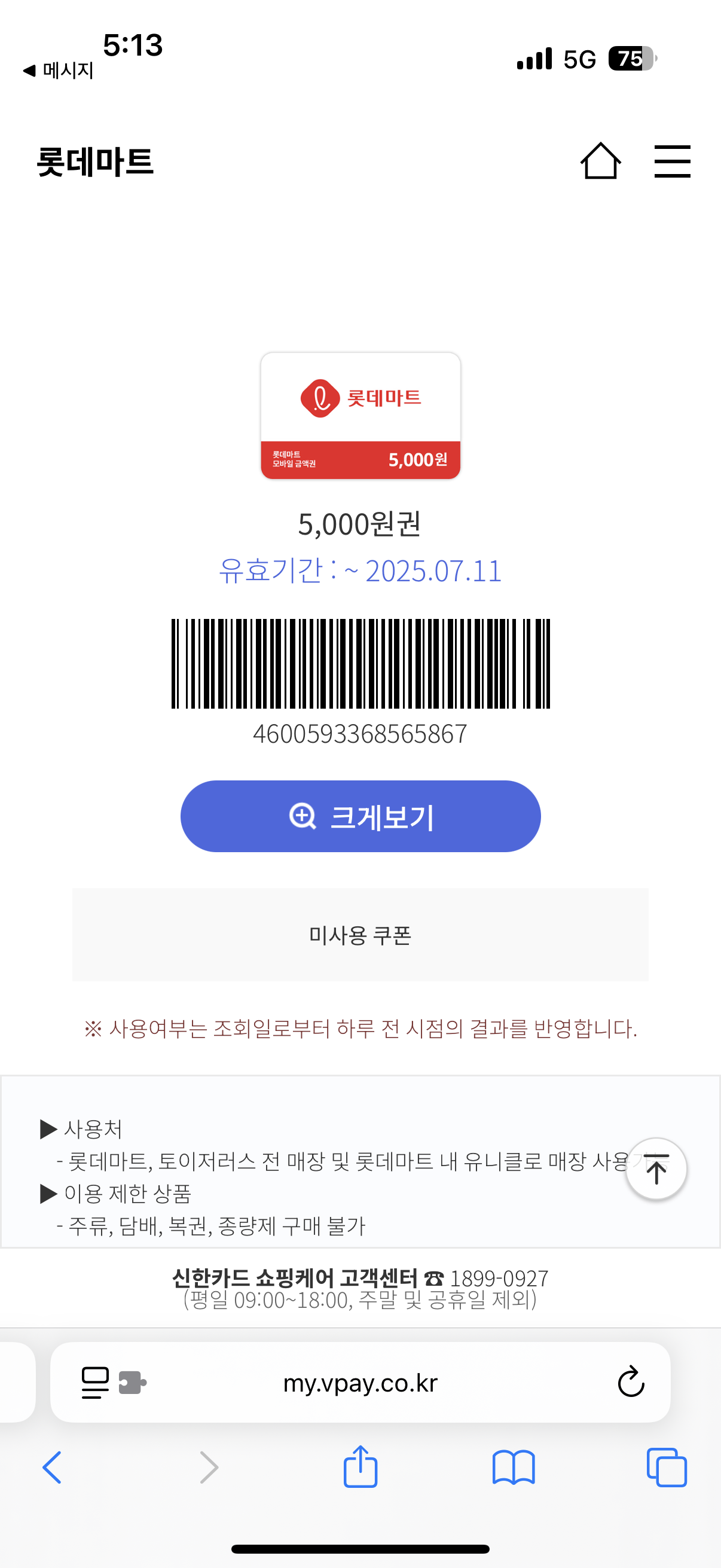
Task: Open the page settings menu in address bar
Action: (96, 1383)
